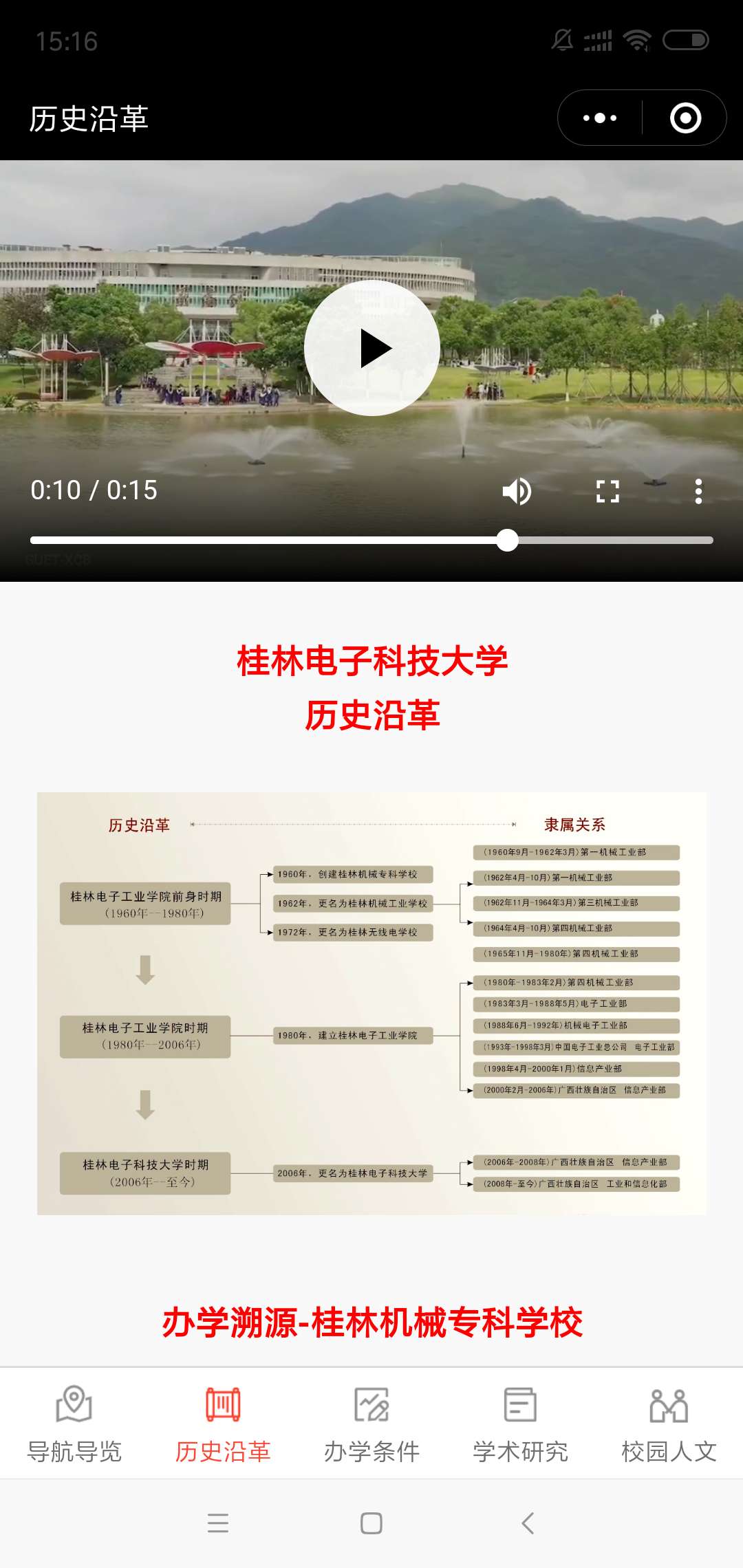Screen dimensions: 743x1568
Task: Go back using system navigation
Action: [x=528, y=1523]
